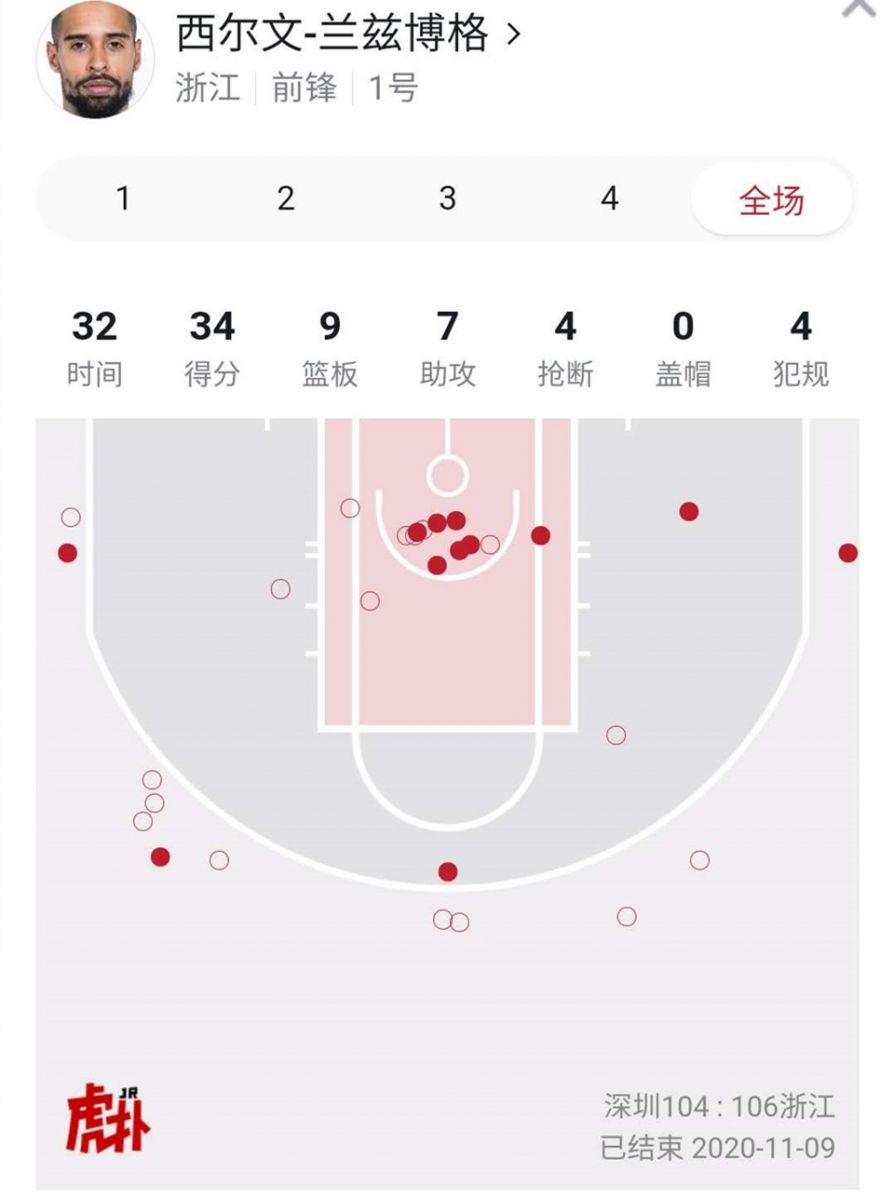Select the 全场 full-game tab
The image size is (894, 1200).
pos(771,200)
